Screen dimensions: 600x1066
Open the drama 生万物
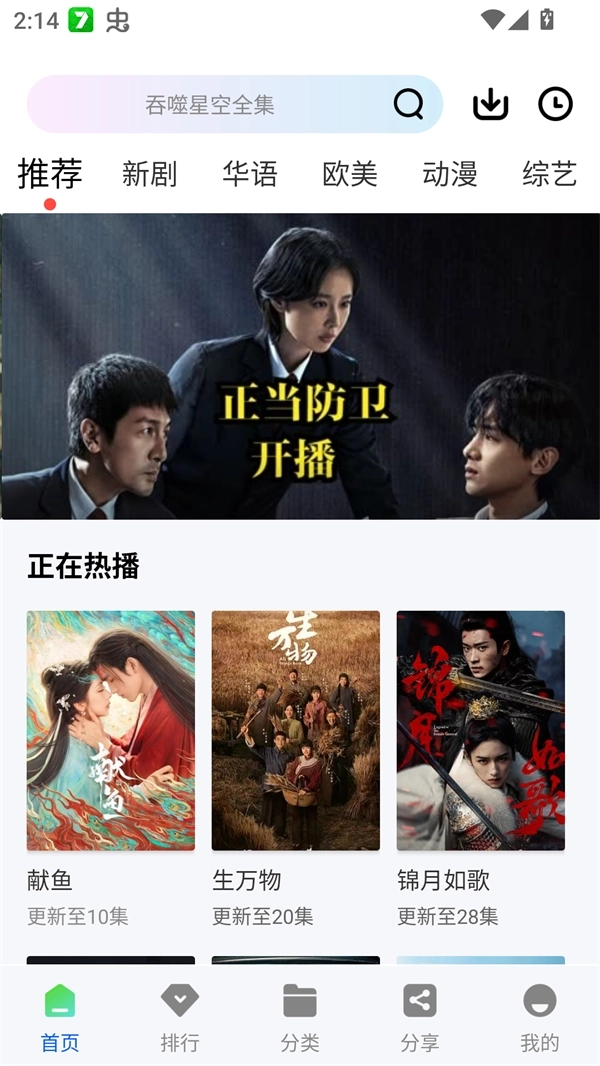pos(296,731)
